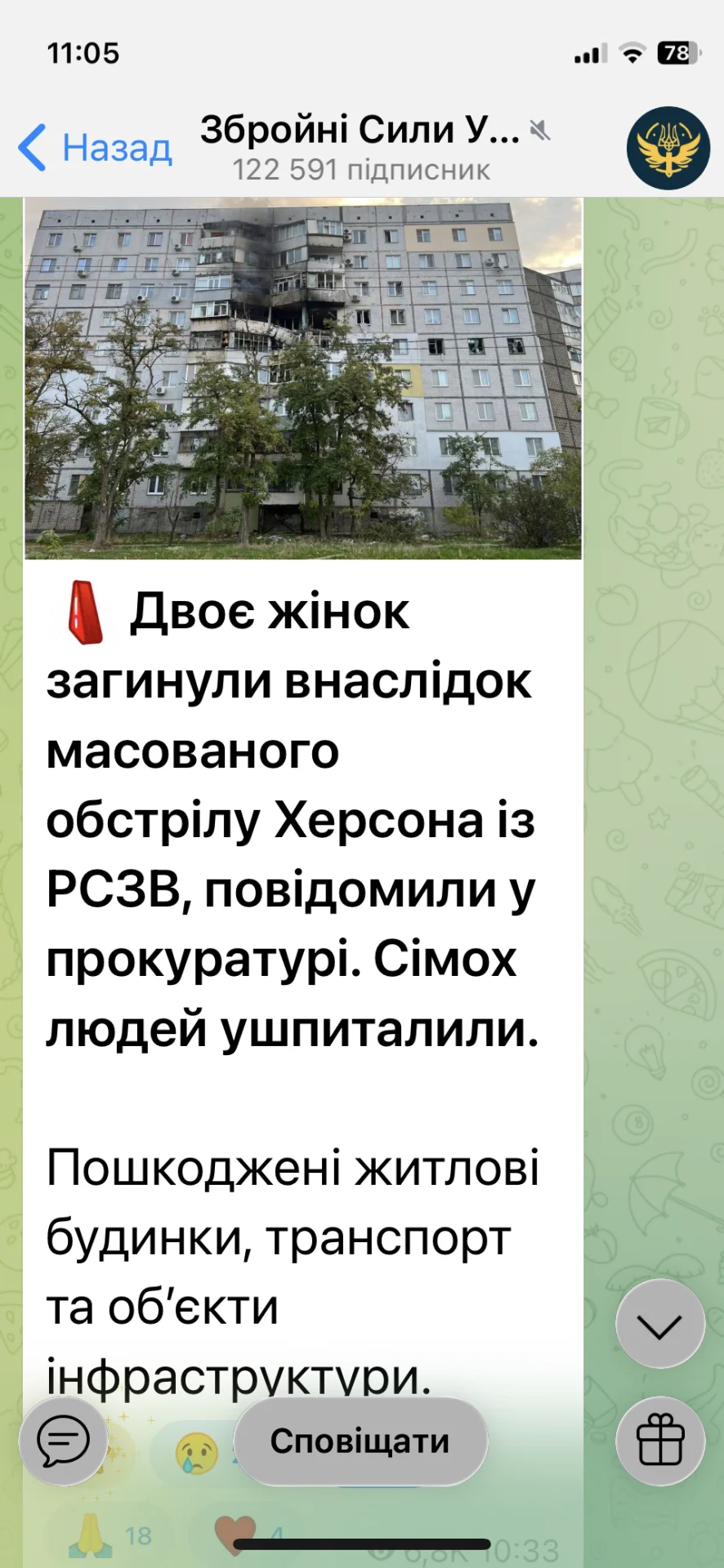React with the crying face emoji

coord(196,1454)
